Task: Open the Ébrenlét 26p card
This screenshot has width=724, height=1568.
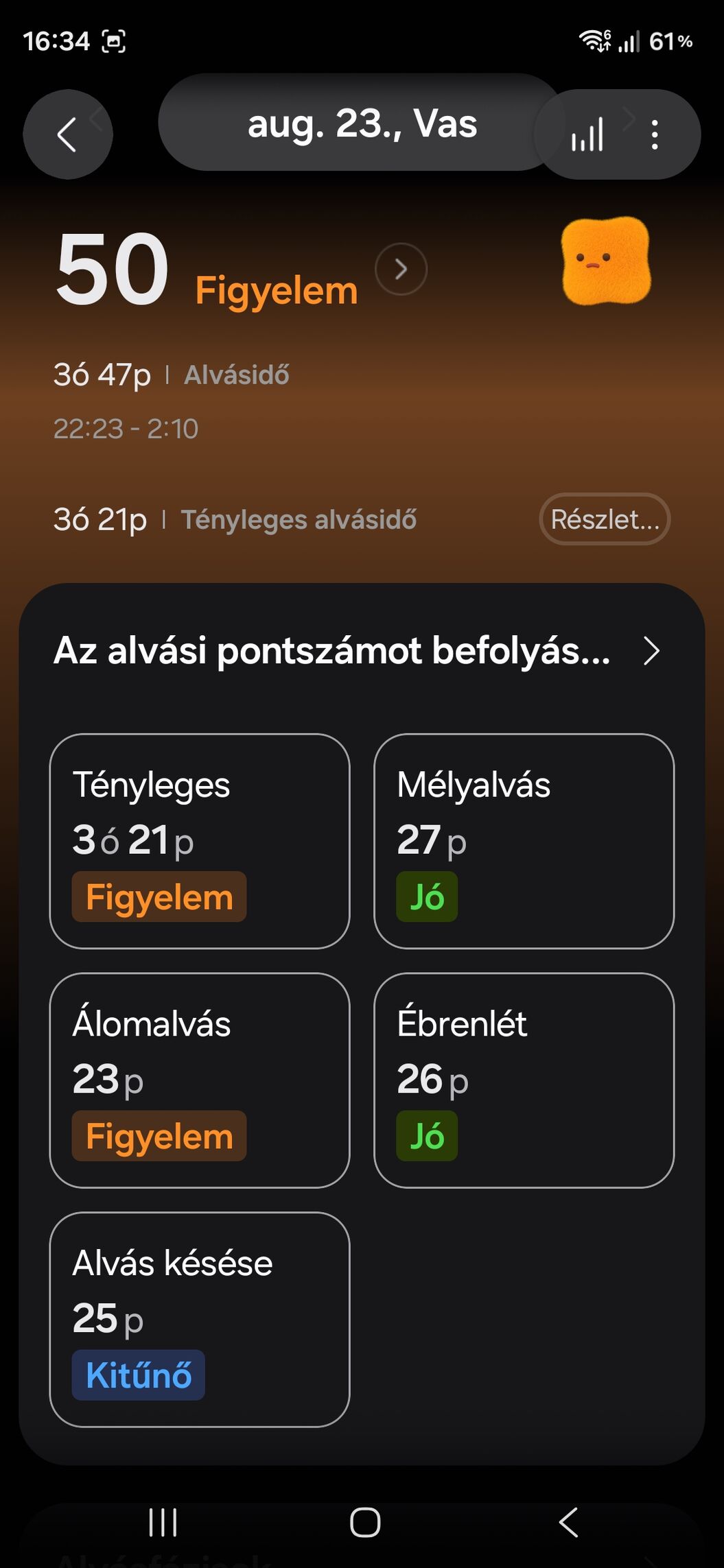Action: click(524, 1080)
